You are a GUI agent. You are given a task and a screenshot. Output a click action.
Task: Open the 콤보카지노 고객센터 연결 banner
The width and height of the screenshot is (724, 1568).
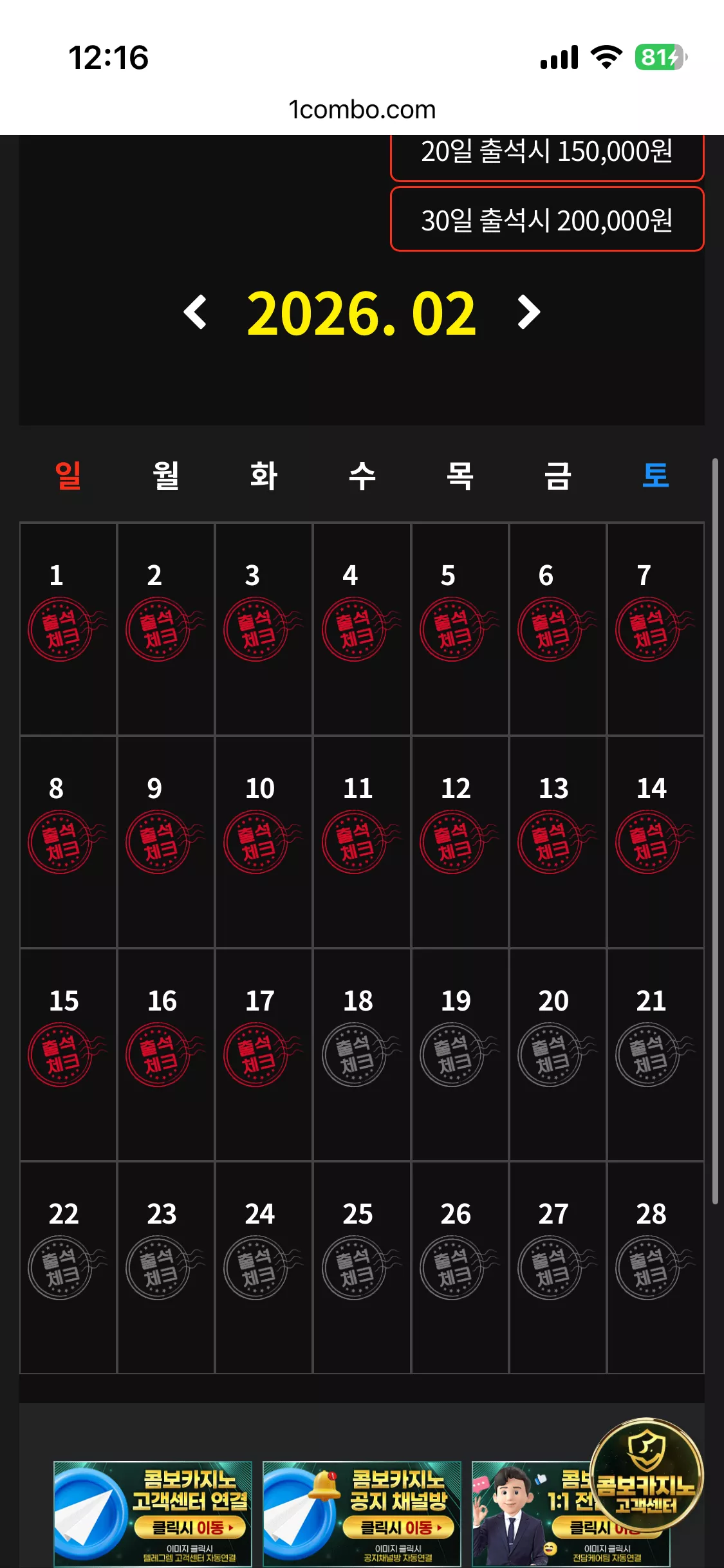click(153, 1514)
